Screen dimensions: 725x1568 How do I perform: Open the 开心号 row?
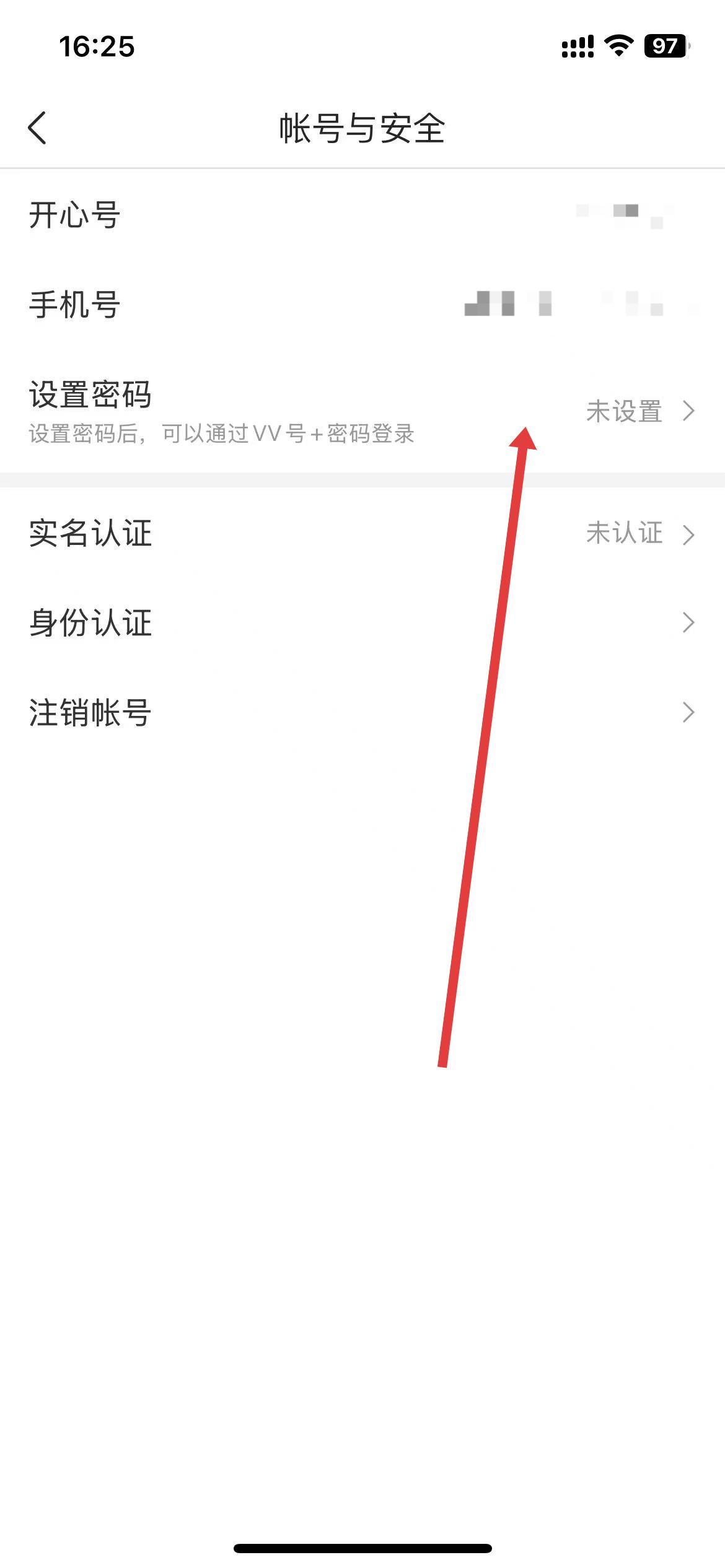coord(362,216)
